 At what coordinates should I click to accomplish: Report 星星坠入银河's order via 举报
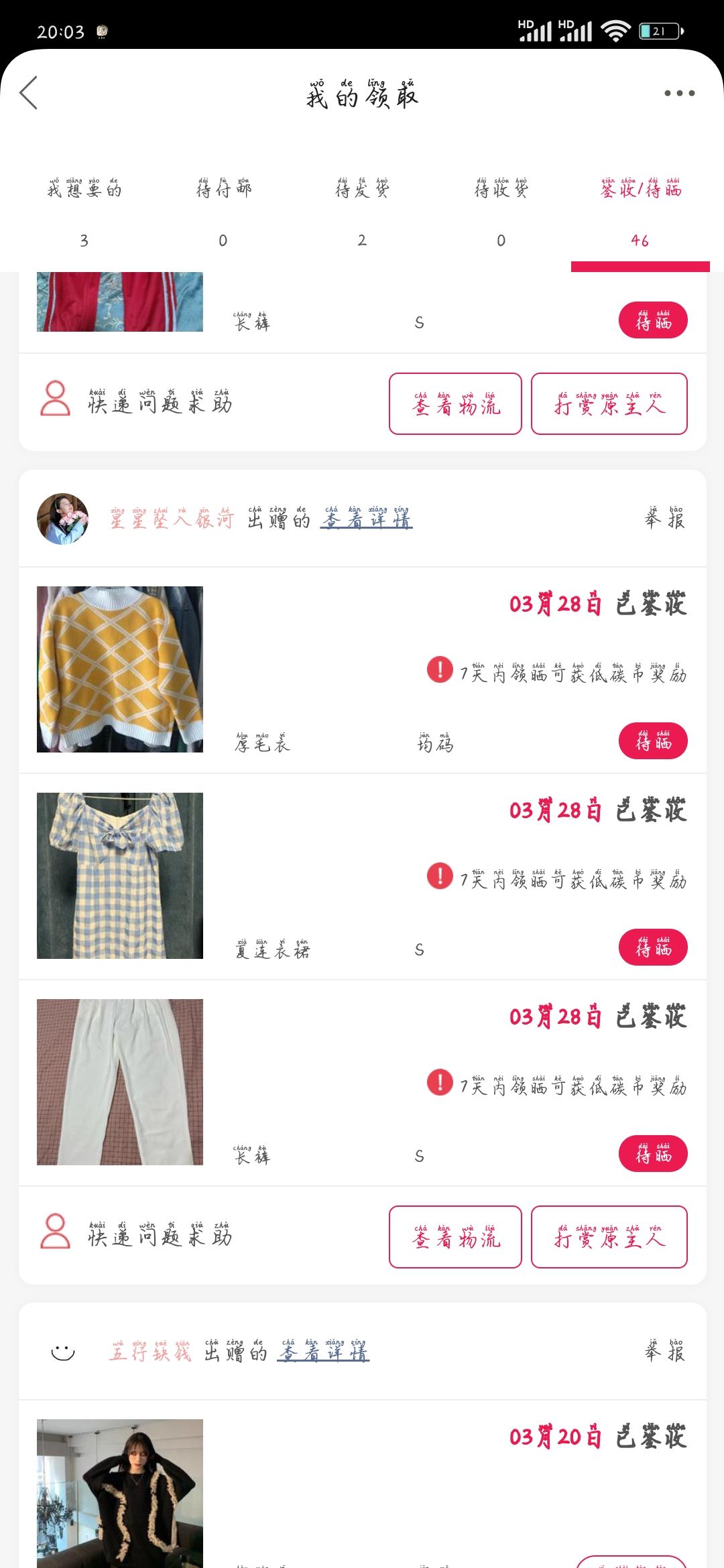665,519
